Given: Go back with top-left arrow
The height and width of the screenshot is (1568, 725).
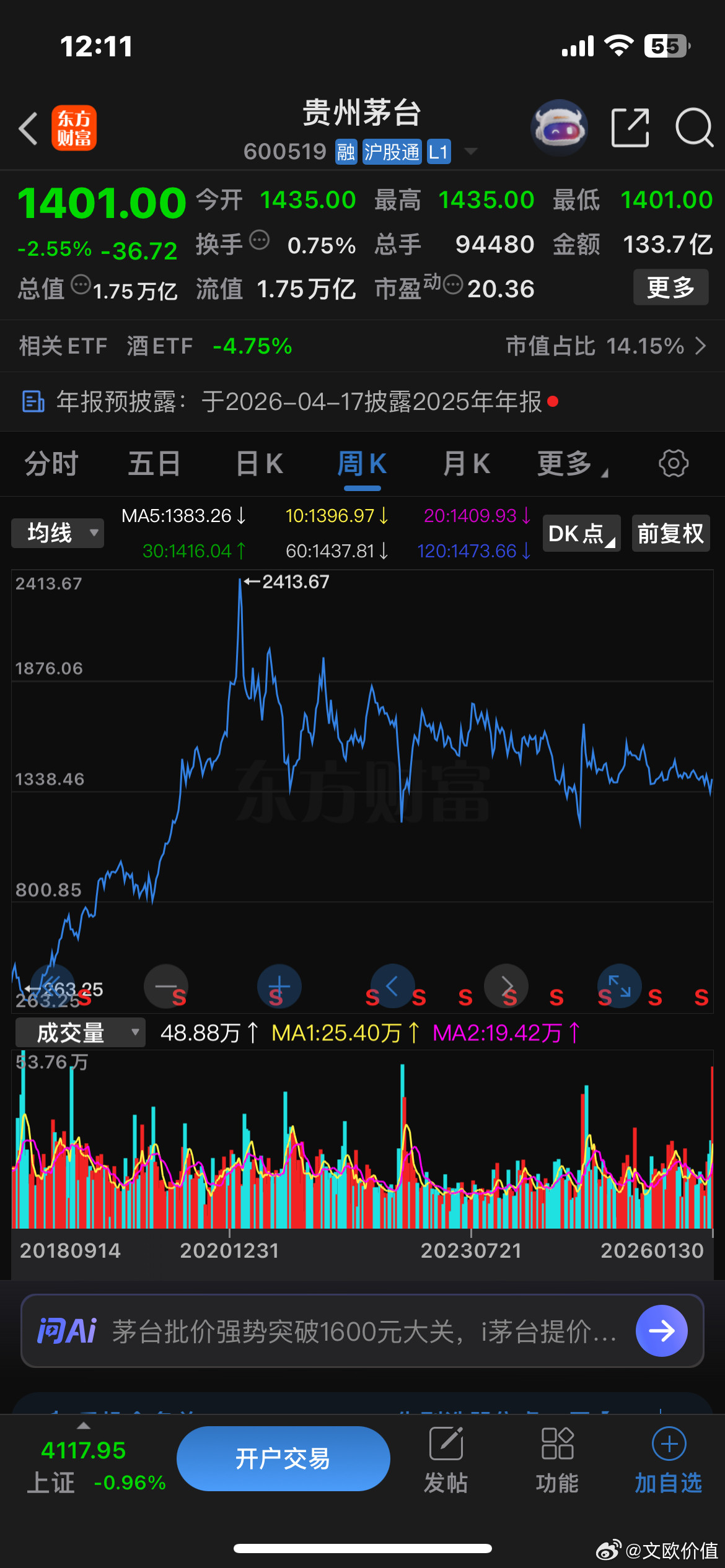Looking at the screenshot, I should tap(29, 128).
